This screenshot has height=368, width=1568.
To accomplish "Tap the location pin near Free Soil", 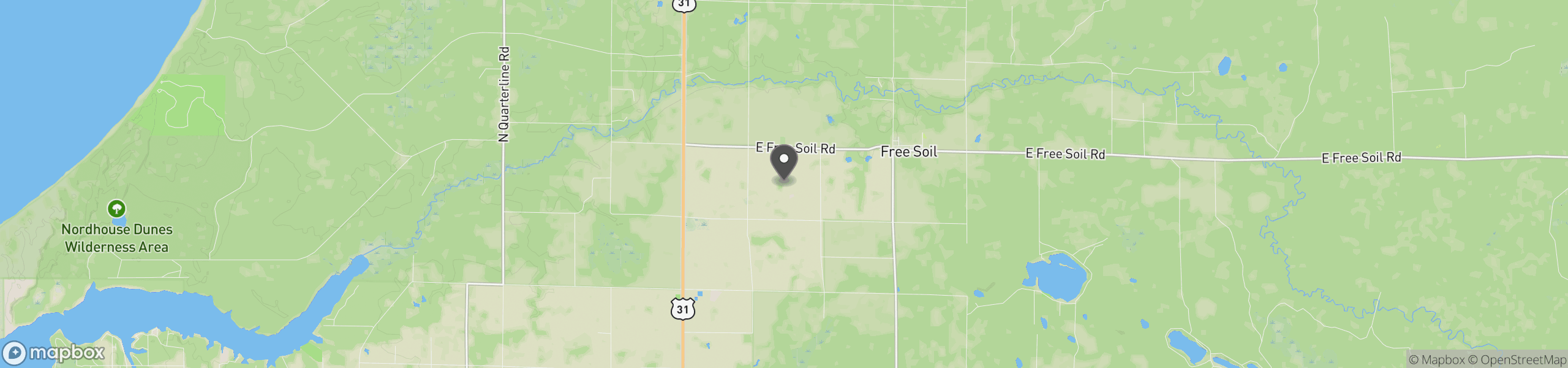I will 783,162.
